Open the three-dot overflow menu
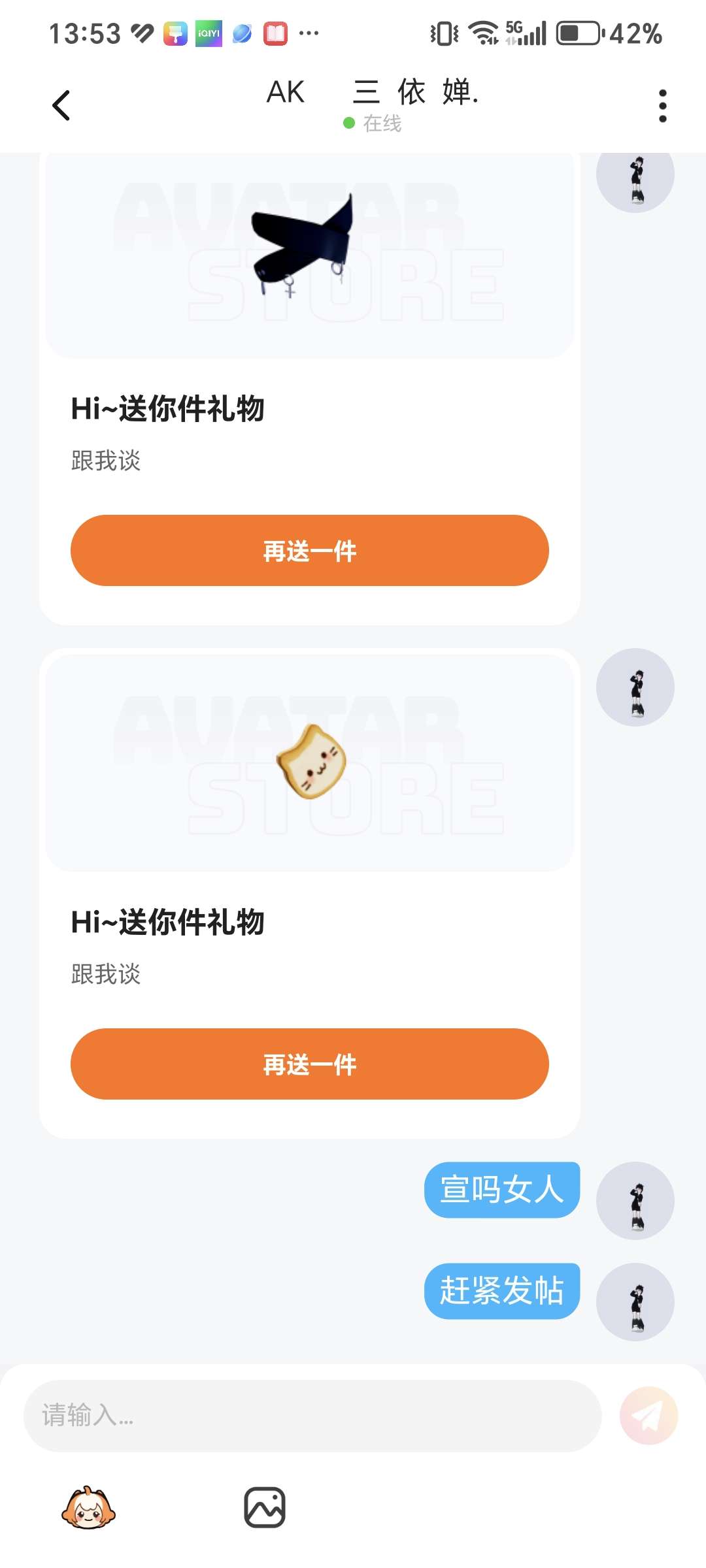 tap(662, 106)
